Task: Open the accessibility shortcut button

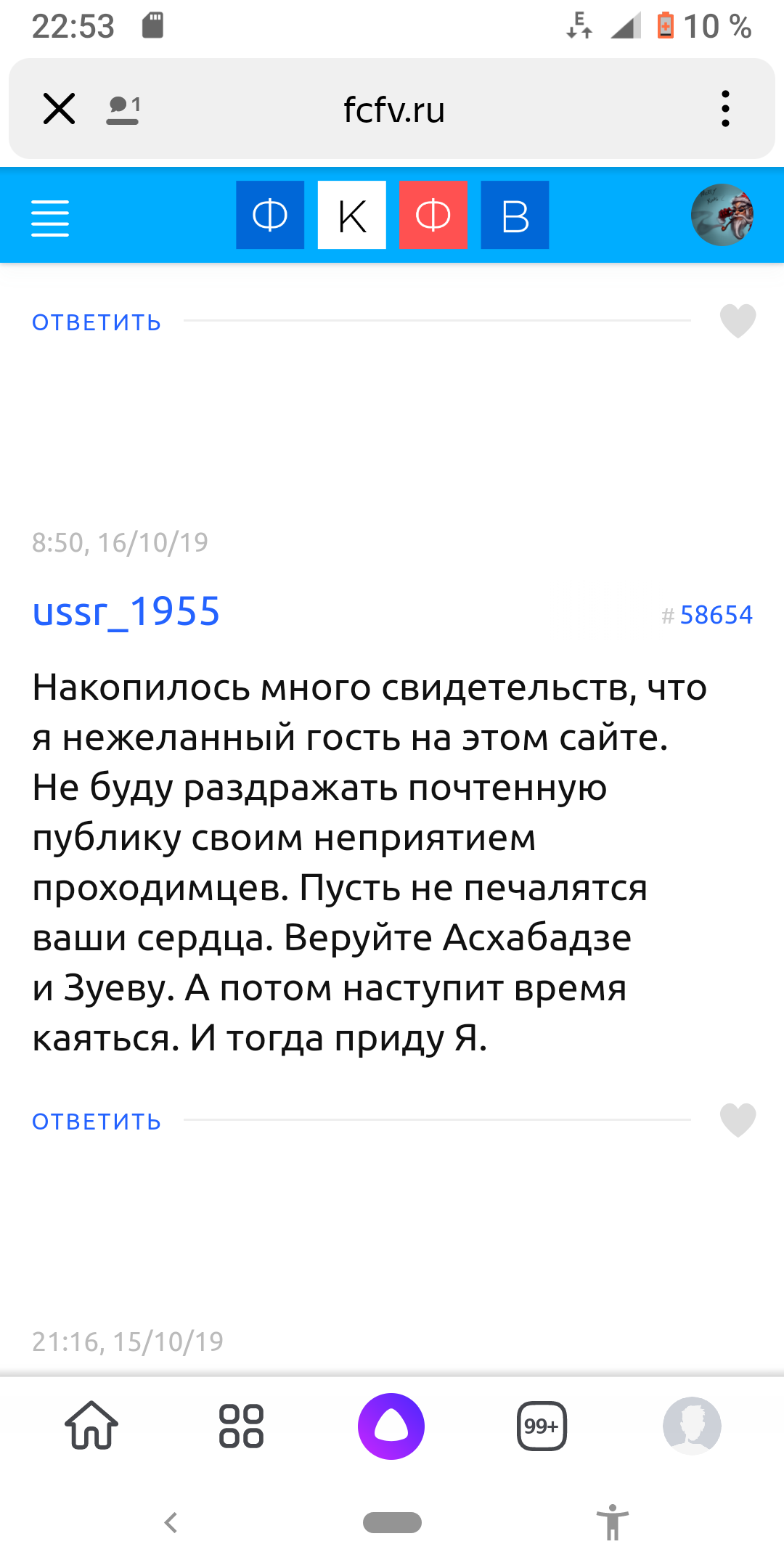Action: point(613,1522)
